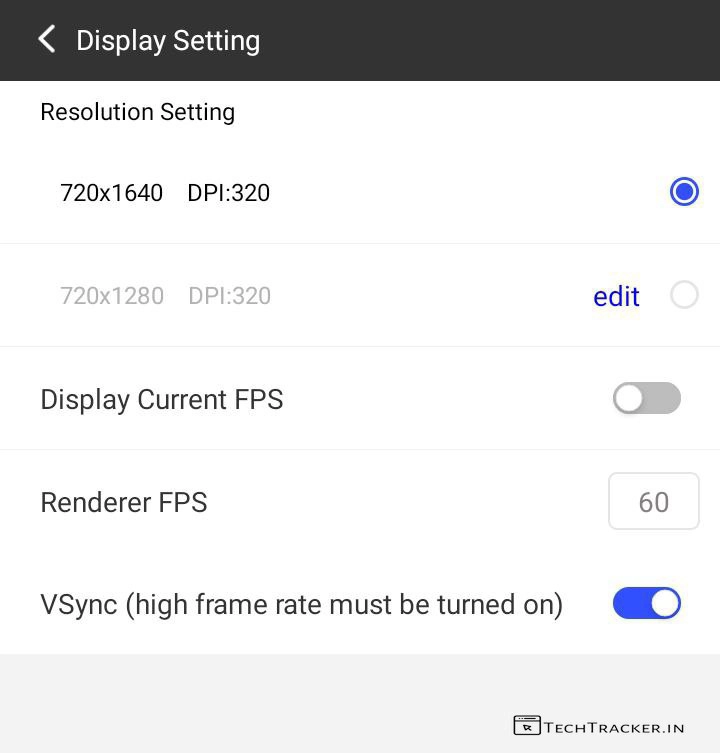Turn off the VSync switch
Viewport: 720px width, 753px height.
pos(646,603)
